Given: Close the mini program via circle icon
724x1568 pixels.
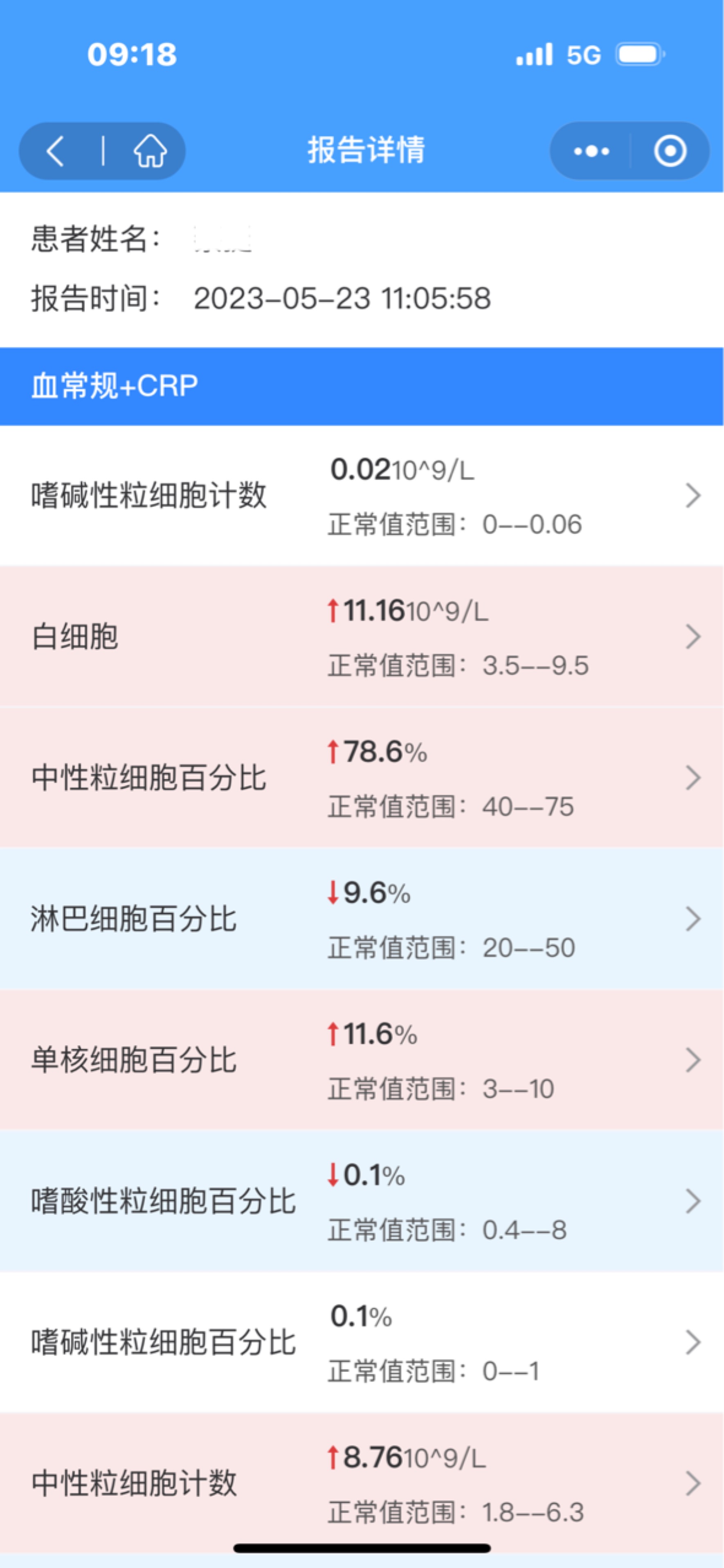Looking at the screenshot, I should click(x=670, y=151).
